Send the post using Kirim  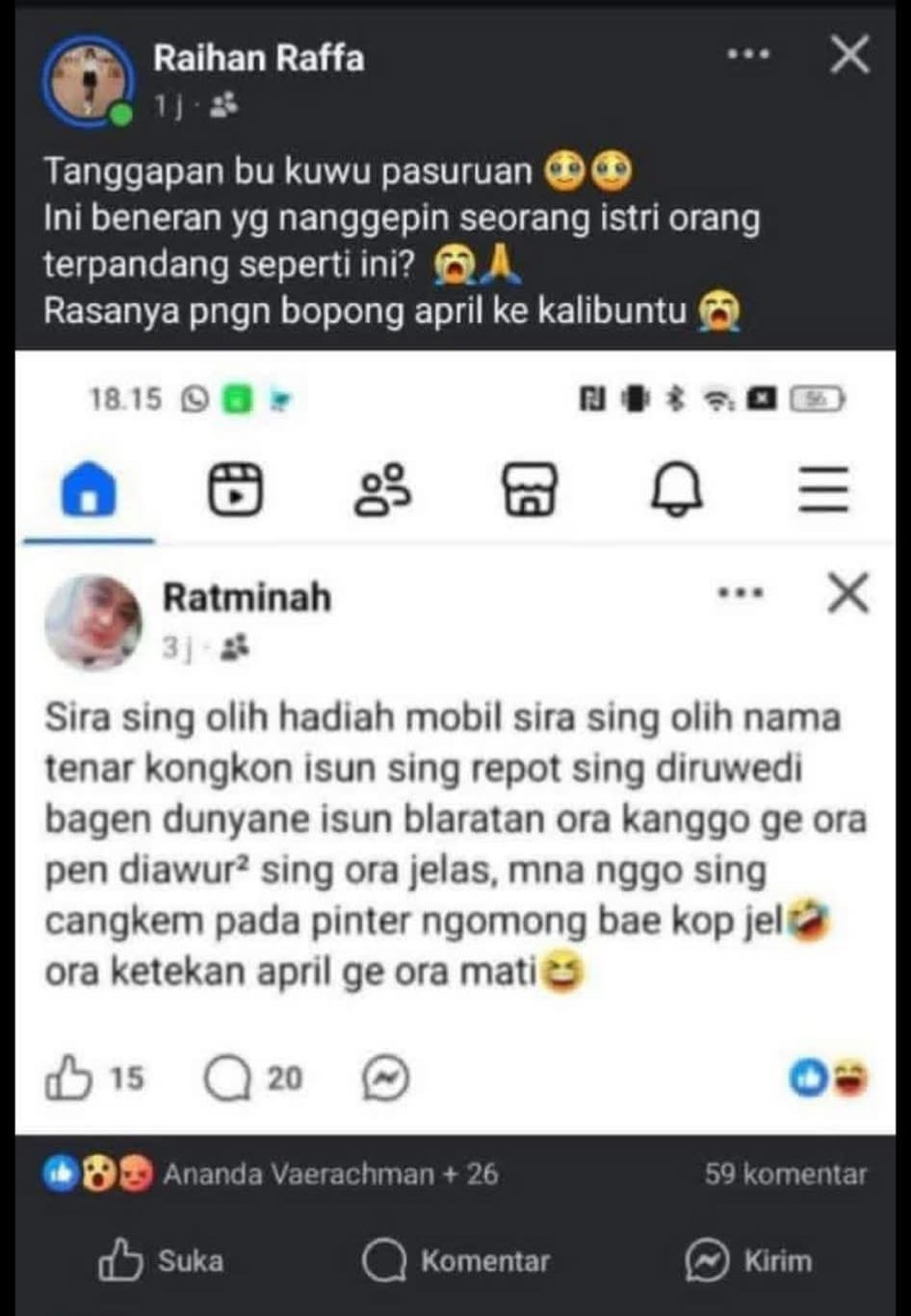point(748,1260)
